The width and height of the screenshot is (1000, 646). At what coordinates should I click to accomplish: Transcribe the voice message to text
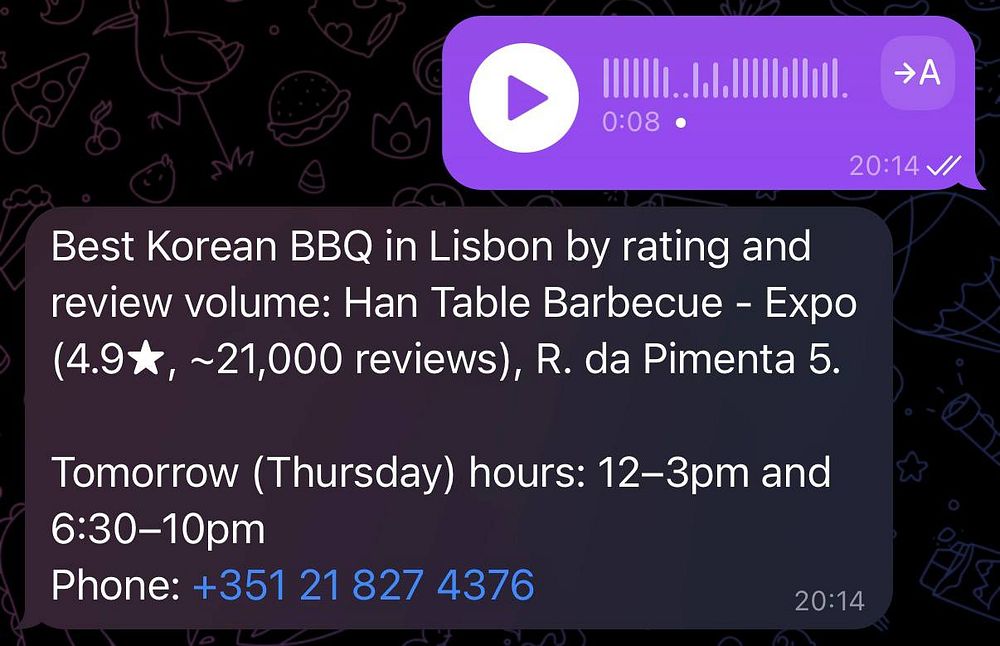click(918, 73)
